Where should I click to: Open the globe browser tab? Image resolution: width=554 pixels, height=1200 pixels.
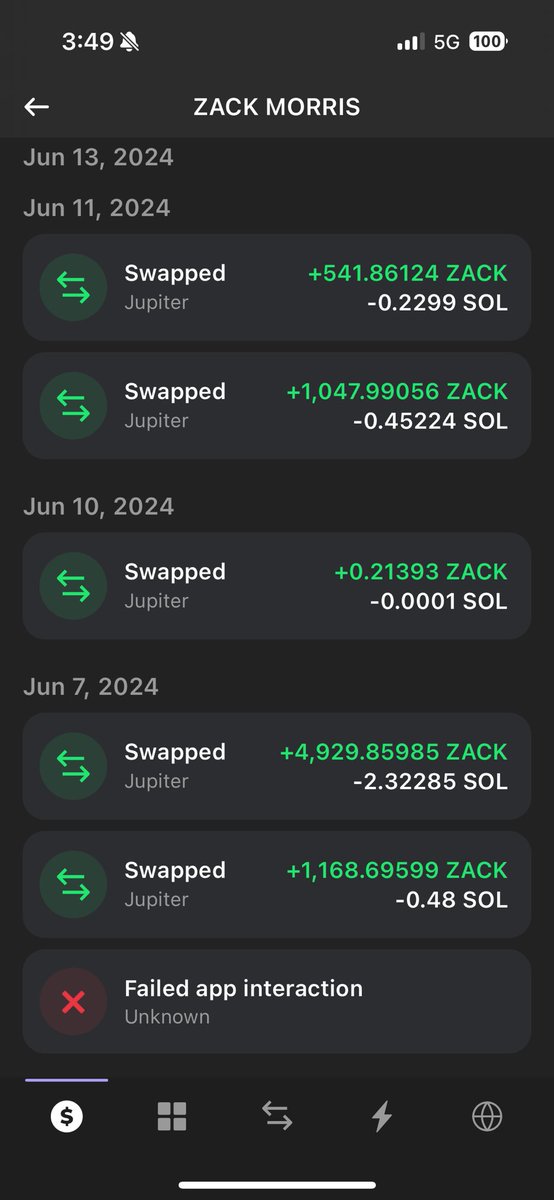(x=487, y=1116)
